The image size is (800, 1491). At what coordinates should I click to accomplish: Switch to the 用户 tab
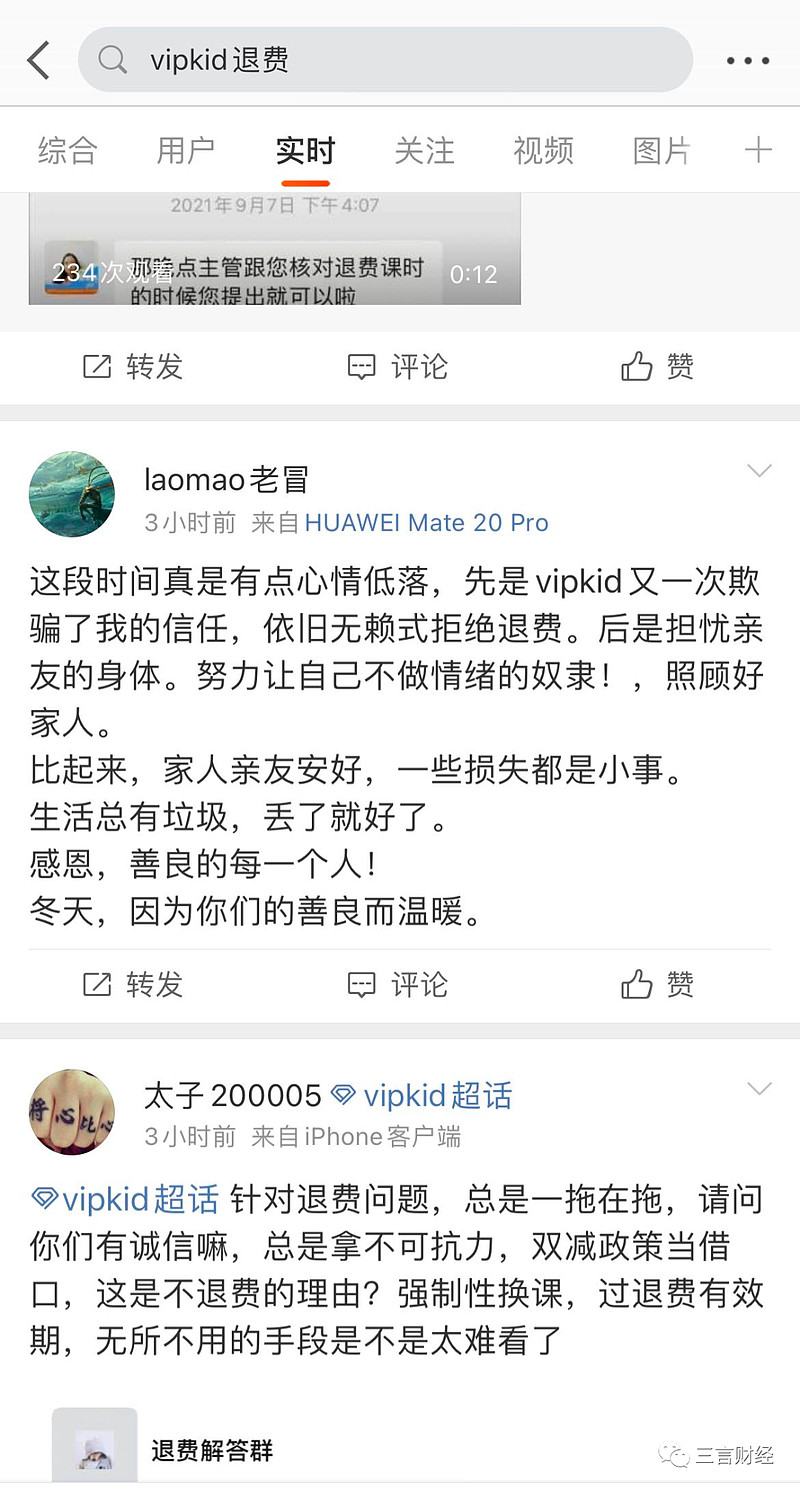186,151
